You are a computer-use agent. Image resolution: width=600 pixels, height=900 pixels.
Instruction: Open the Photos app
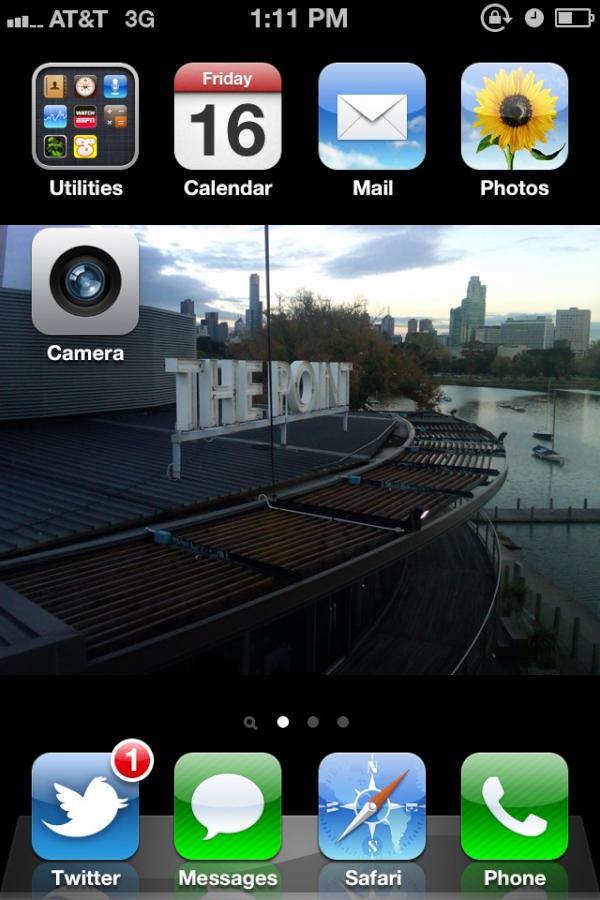click(x=514, y=117)
